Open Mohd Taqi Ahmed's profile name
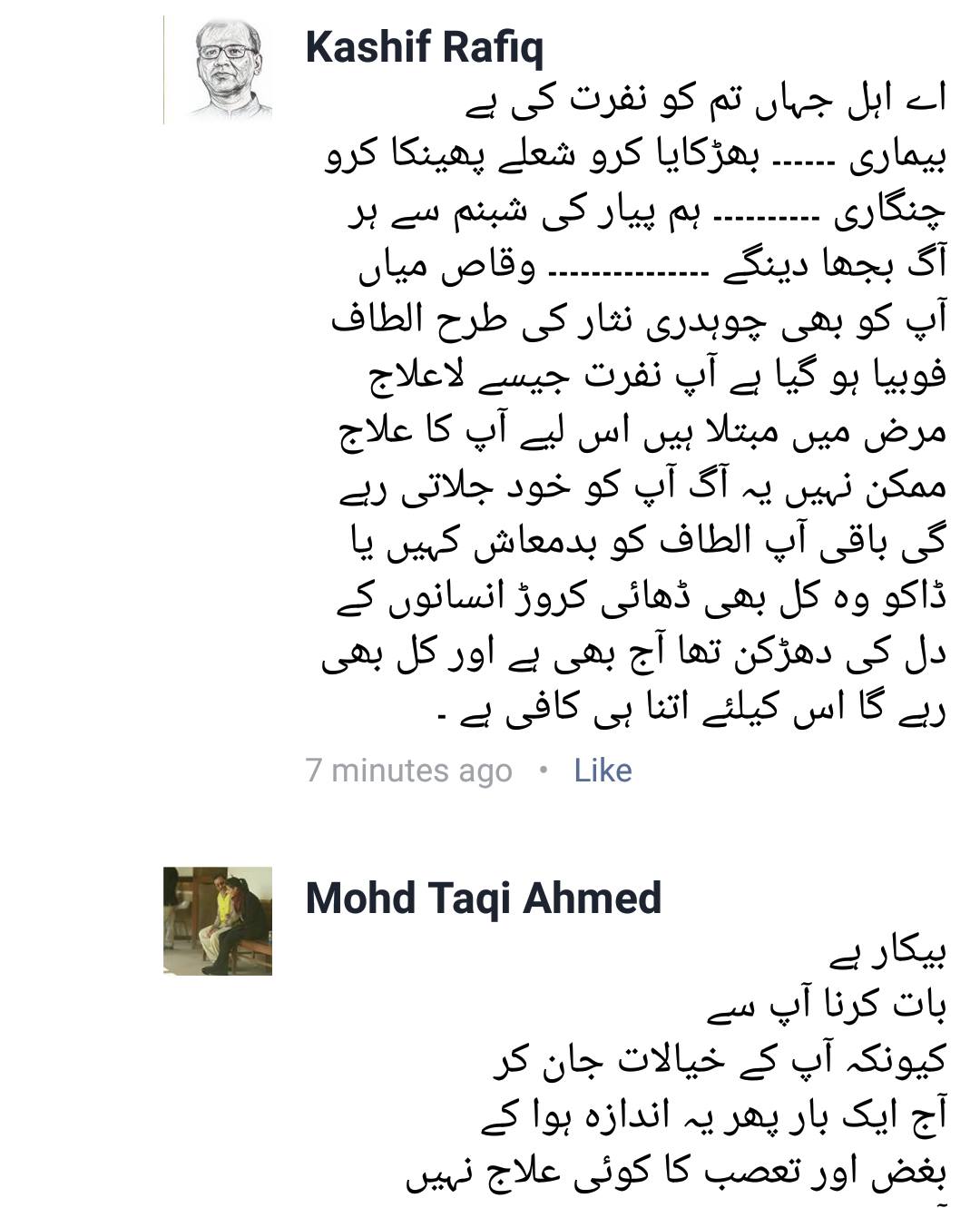Viewport: 980px width, 1208px height. pyautogui.click(x=483, y=899)
